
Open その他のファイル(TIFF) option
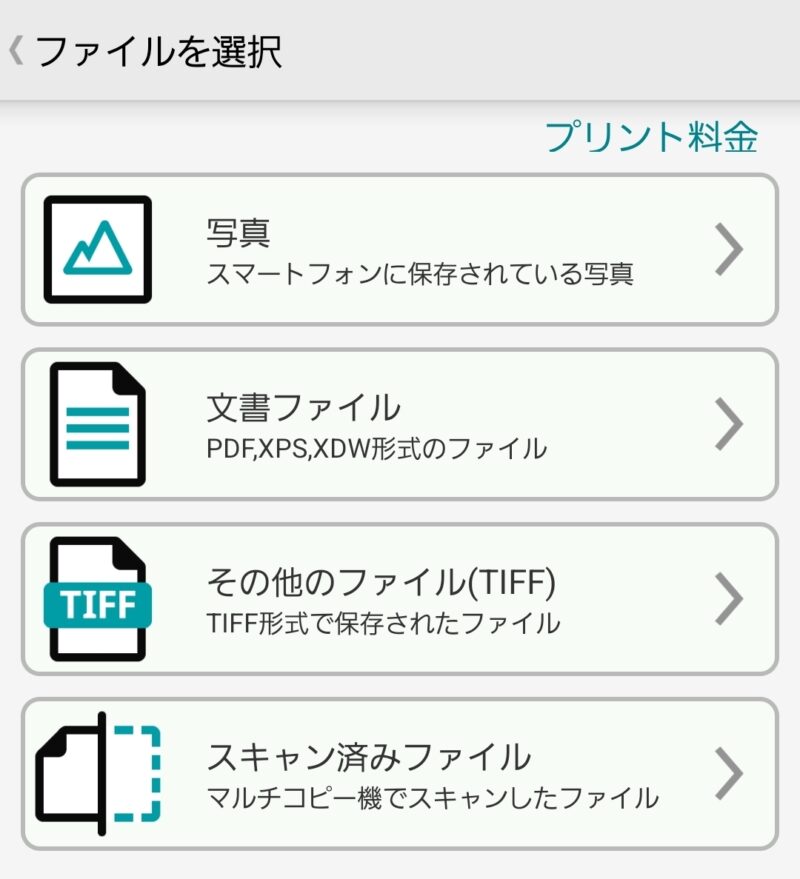[x=399, y=599]
